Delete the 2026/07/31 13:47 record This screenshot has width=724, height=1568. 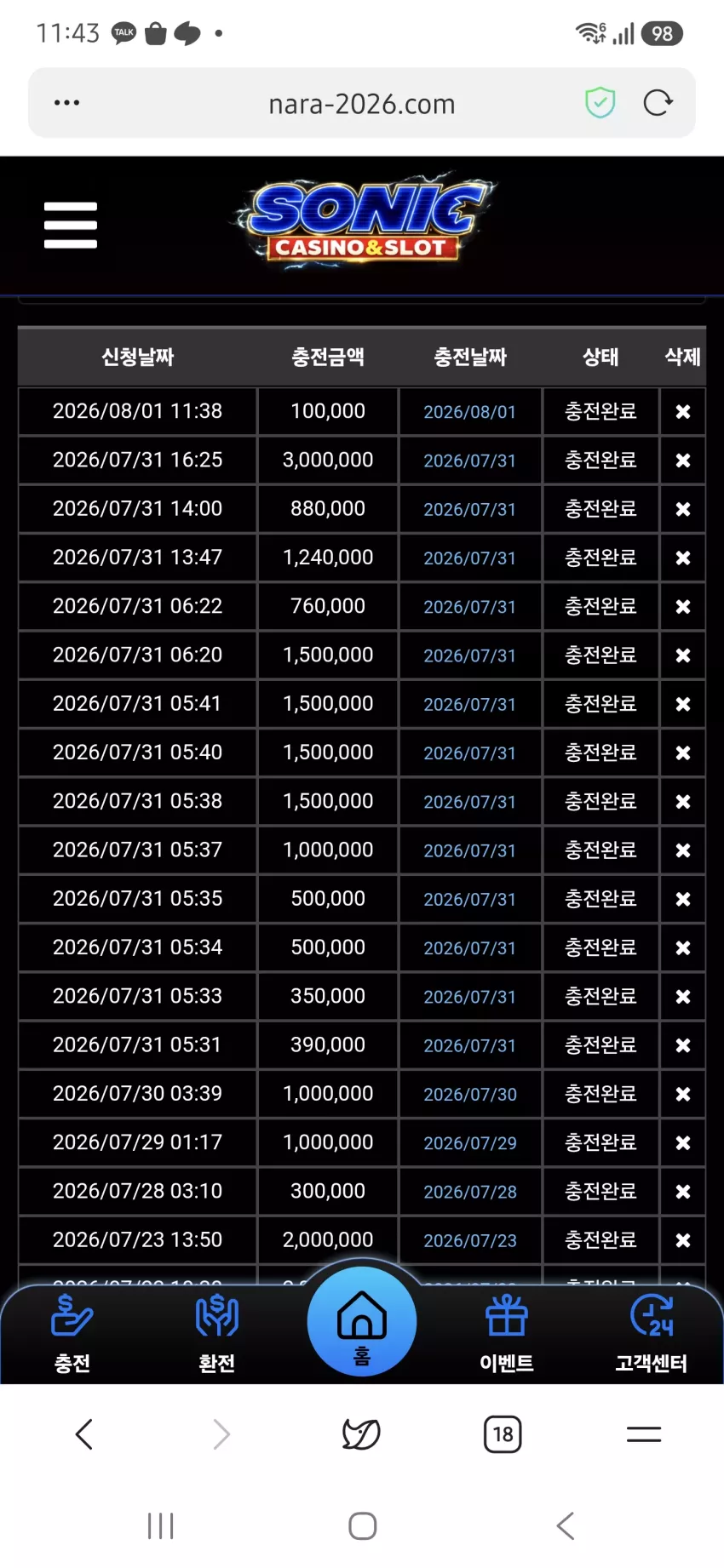(683, 558)
